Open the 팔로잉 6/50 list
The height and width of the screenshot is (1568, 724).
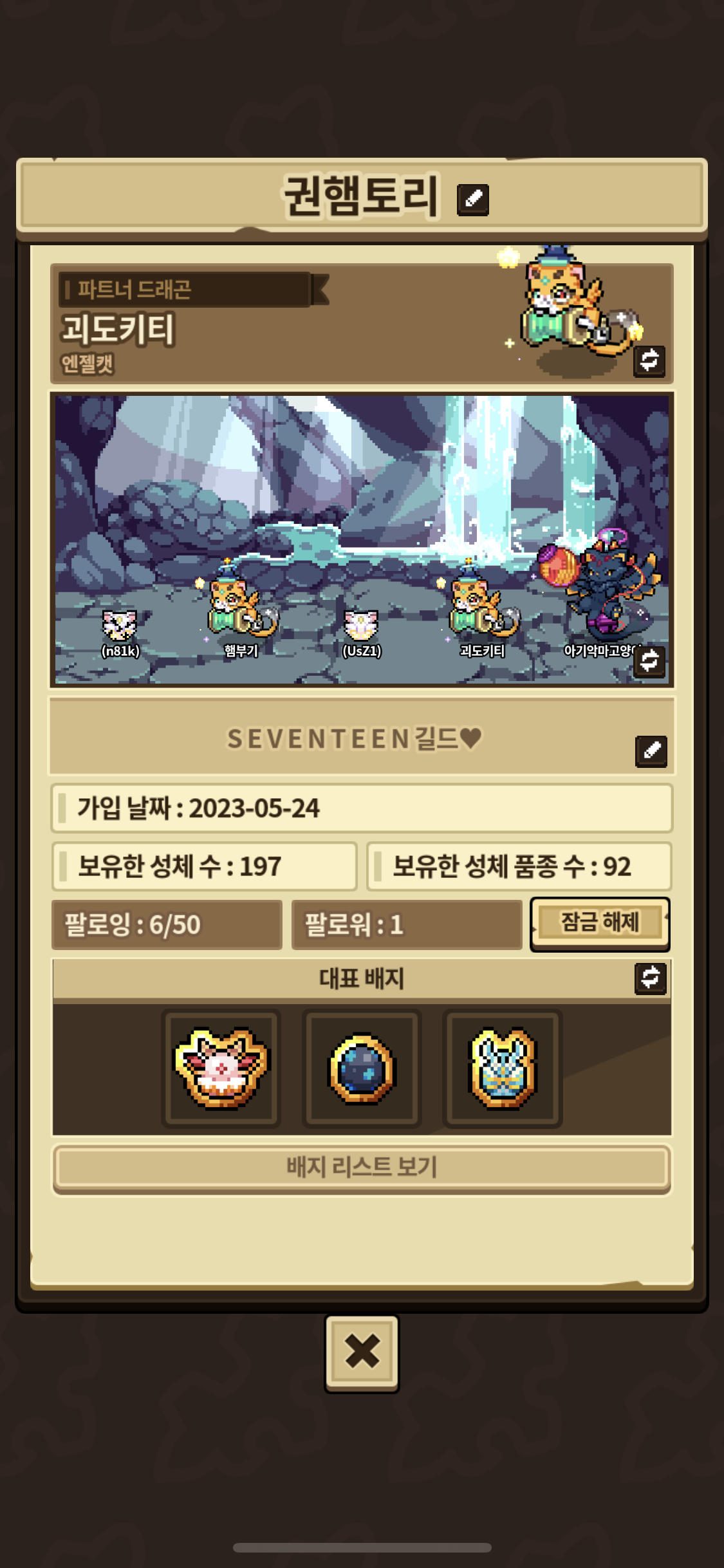click(167, 924)
